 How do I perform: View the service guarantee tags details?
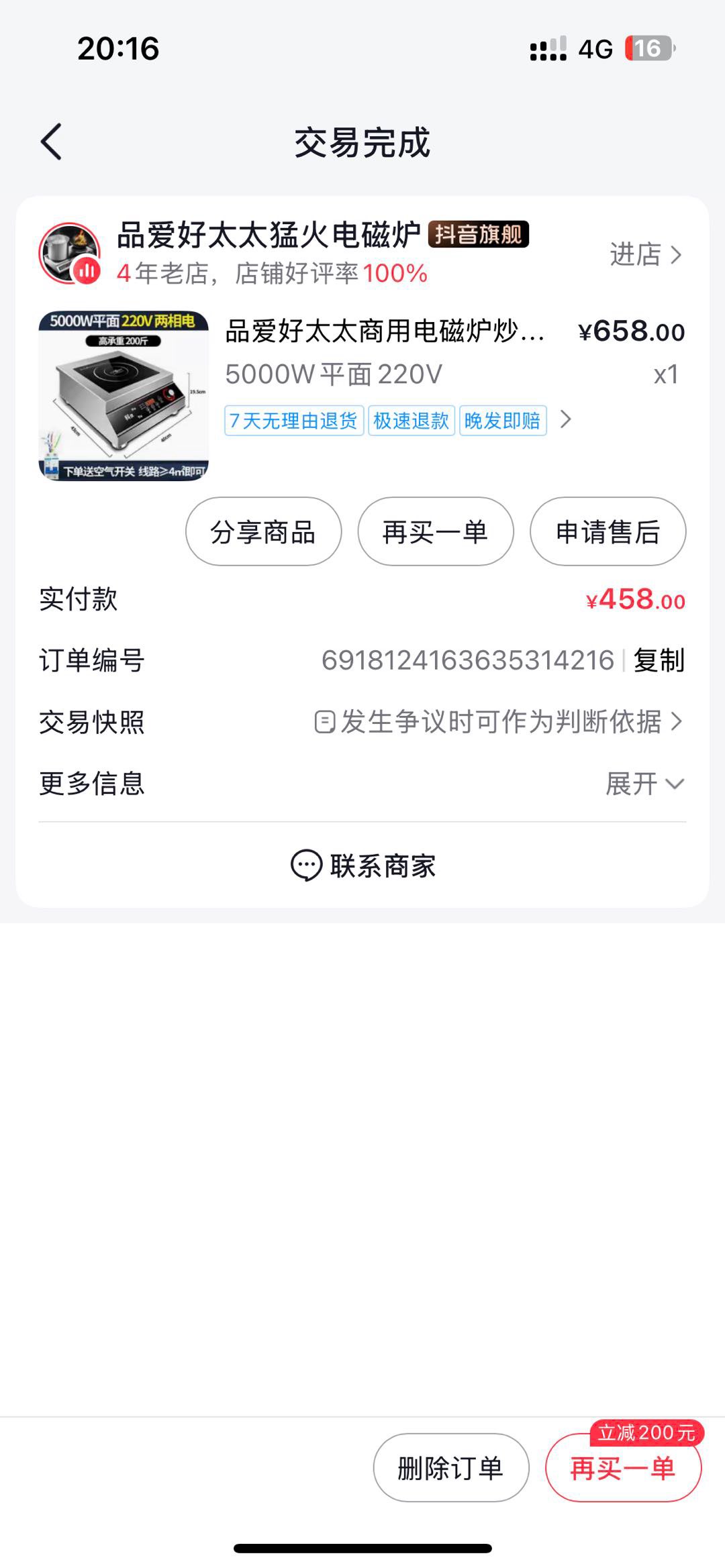click(565, 420)
